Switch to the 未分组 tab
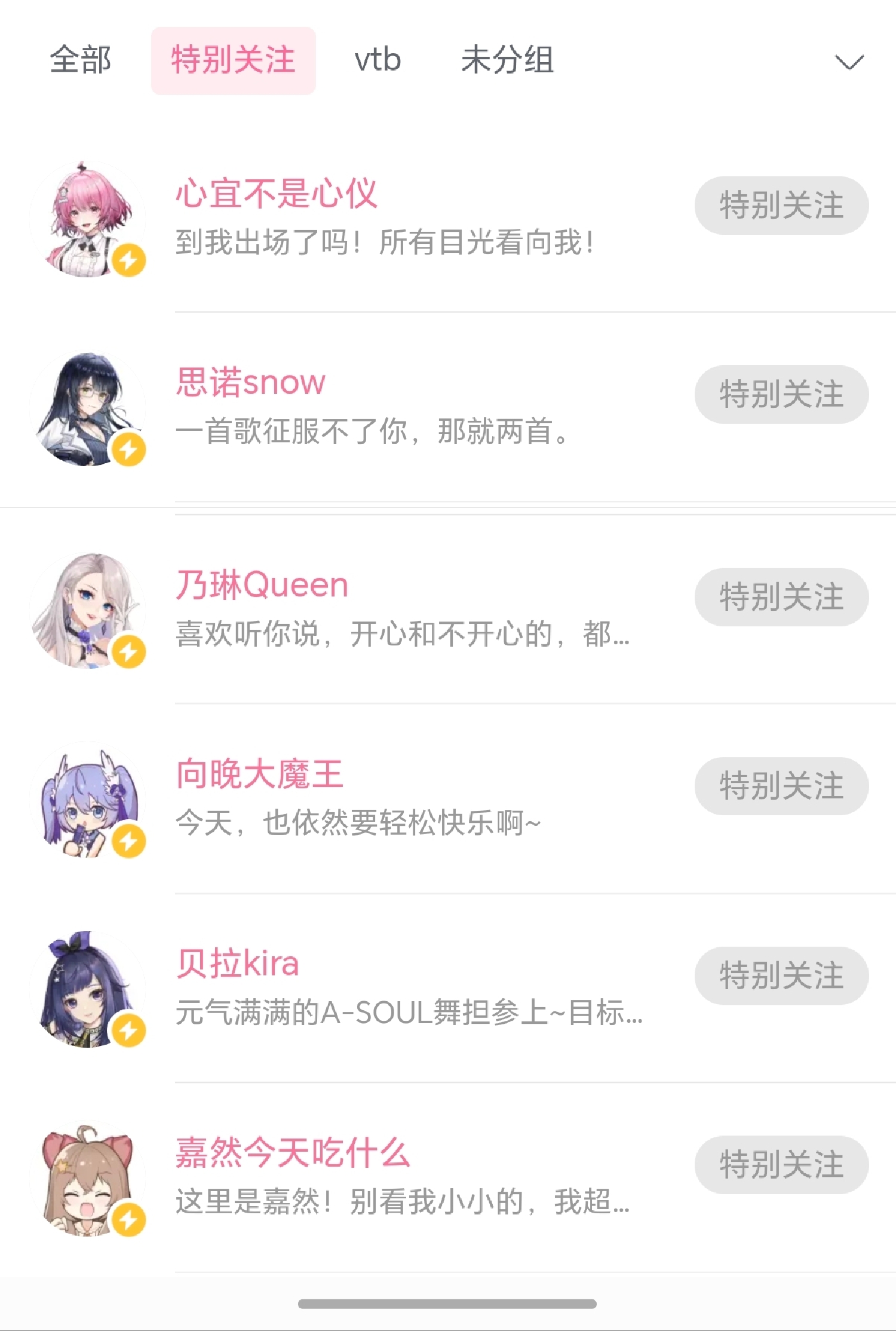Image resolution: width=896 pixels, height=1331 pixels. click(x=507, y=60)
